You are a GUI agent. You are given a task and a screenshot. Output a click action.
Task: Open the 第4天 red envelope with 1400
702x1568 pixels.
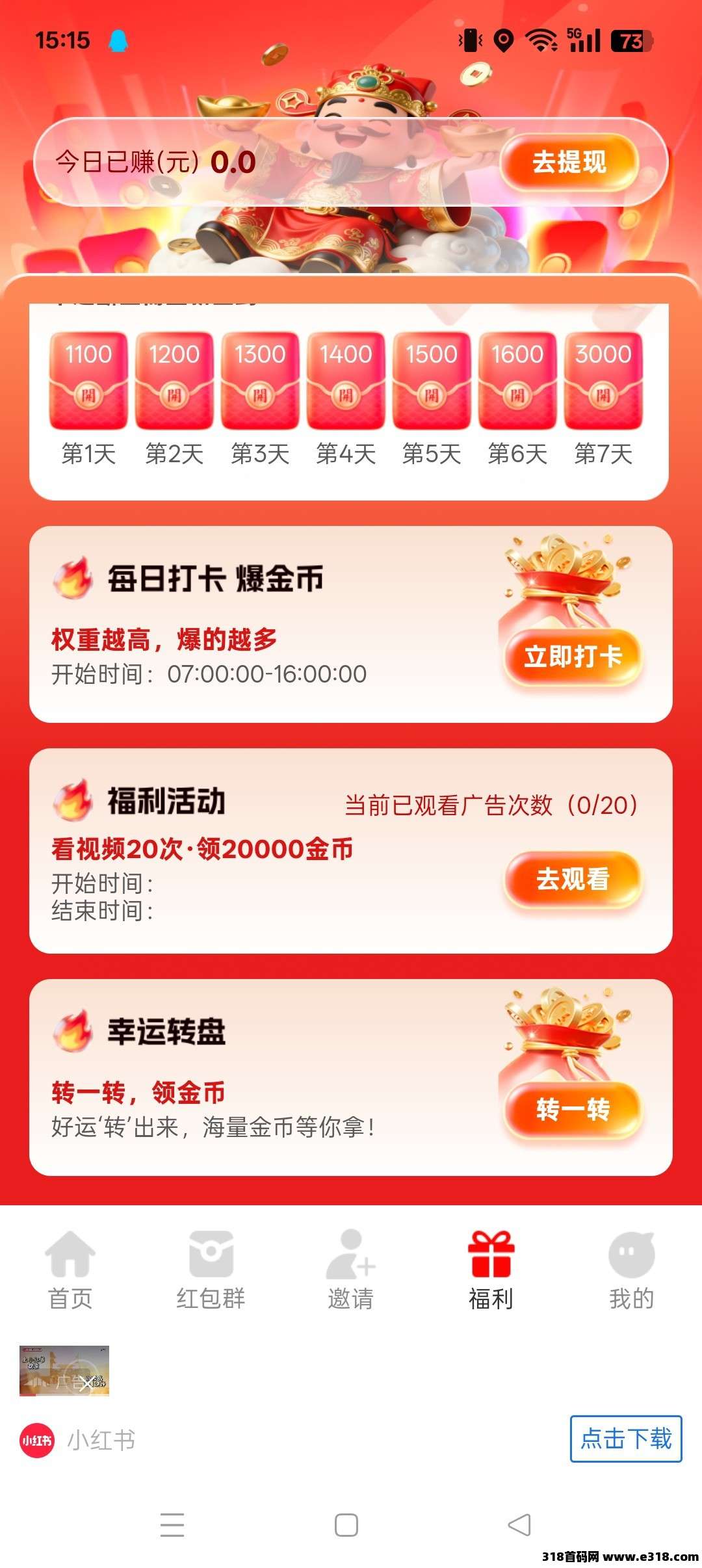point(346,381)
